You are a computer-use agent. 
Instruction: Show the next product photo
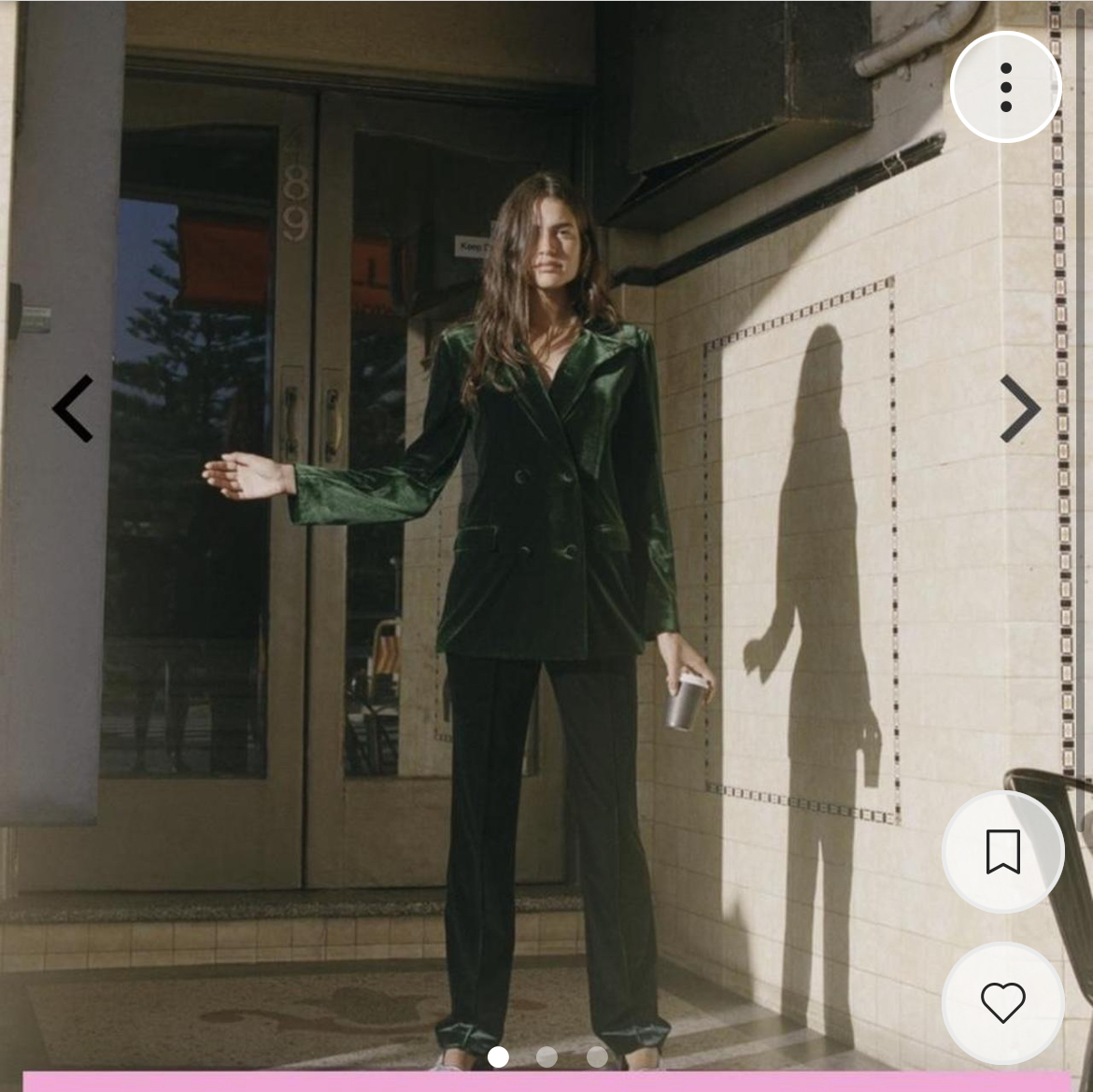pyautogui.click(x=1019, y=408)
